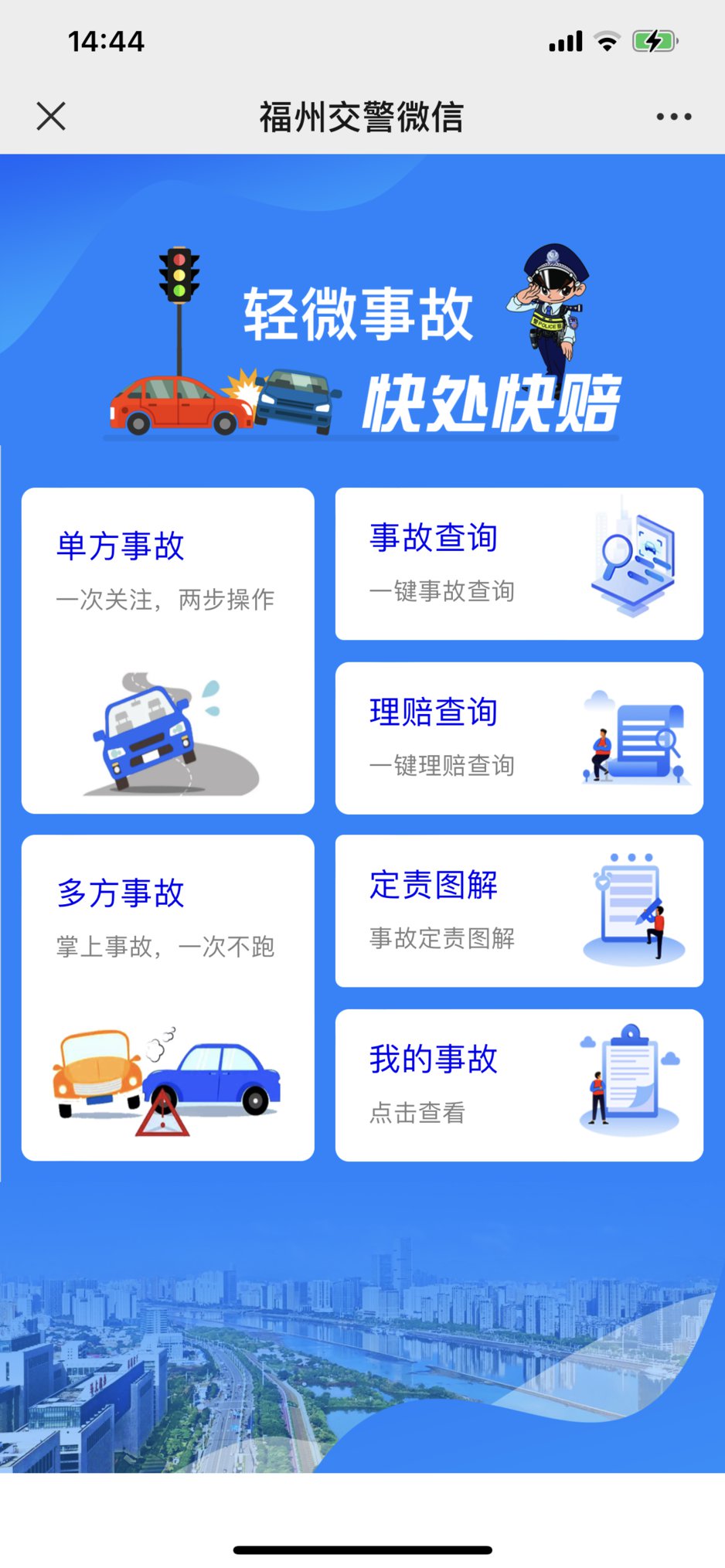View 定责图解 liability diagrams
The height and width of the screenshot is (1568, 725).
click(x=519, y=910)
